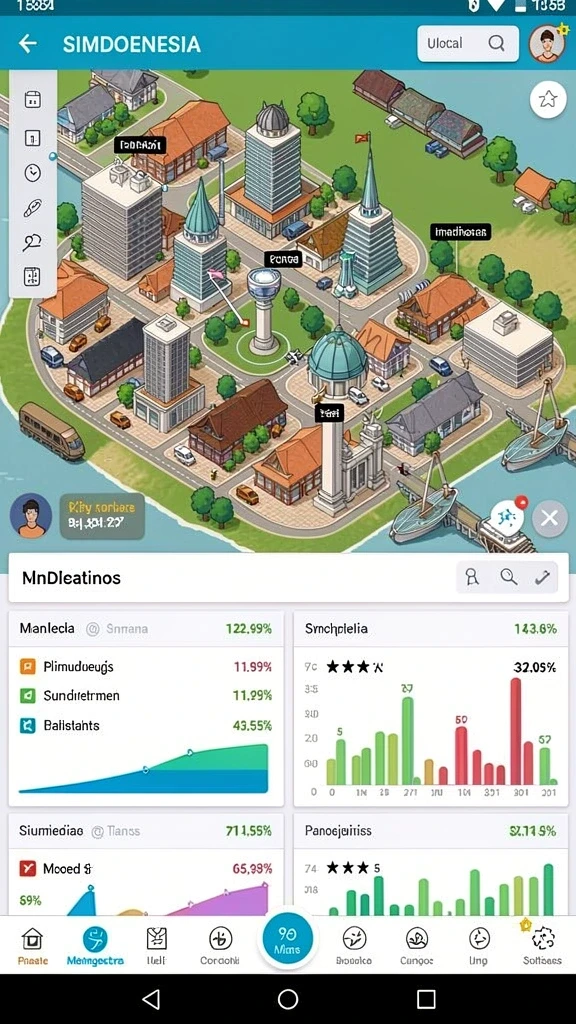This screenshot has width=576, height=1024.
Task: Tap the central round 90 Mans button
Action: [287, 940]
